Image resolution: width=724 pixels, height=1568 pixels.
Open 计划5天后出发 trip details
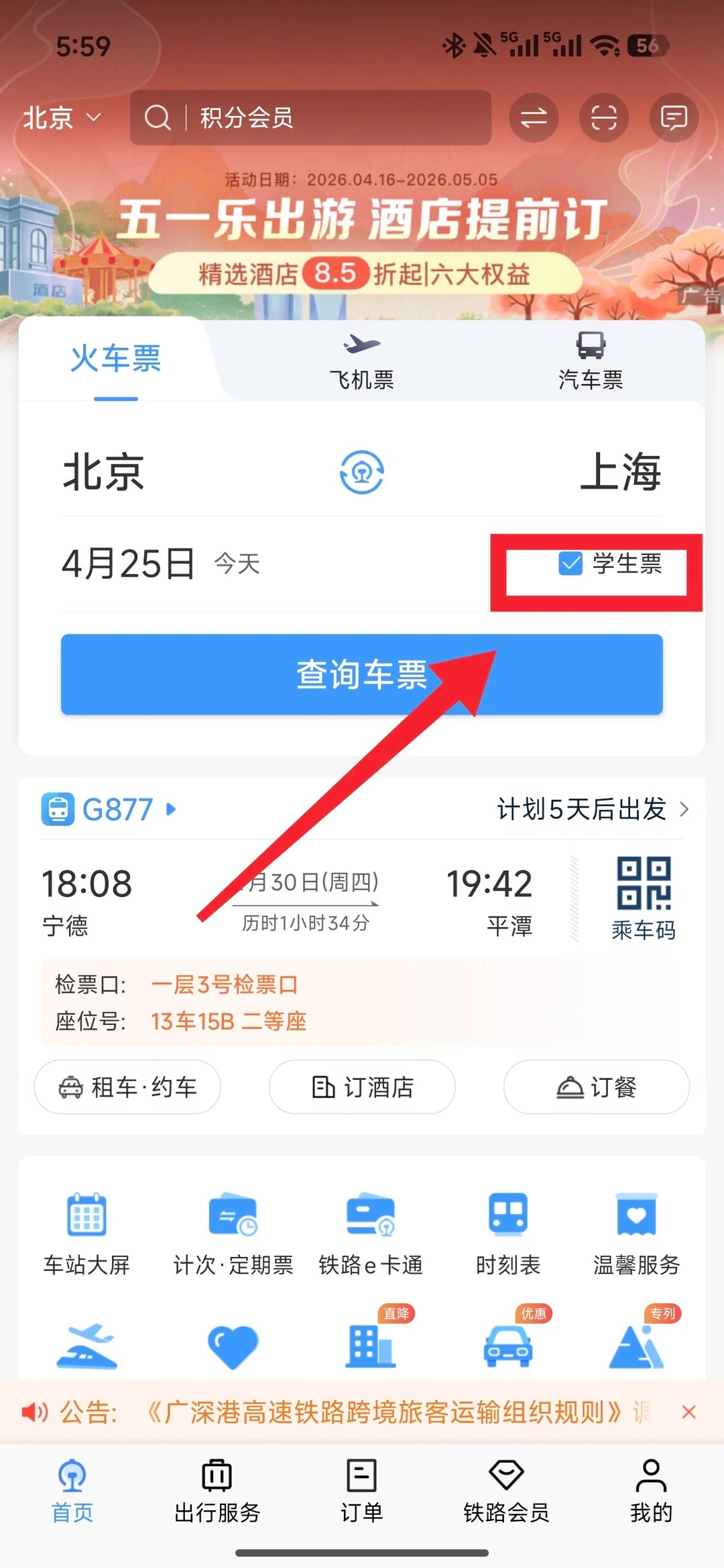[x=593, y=809]
